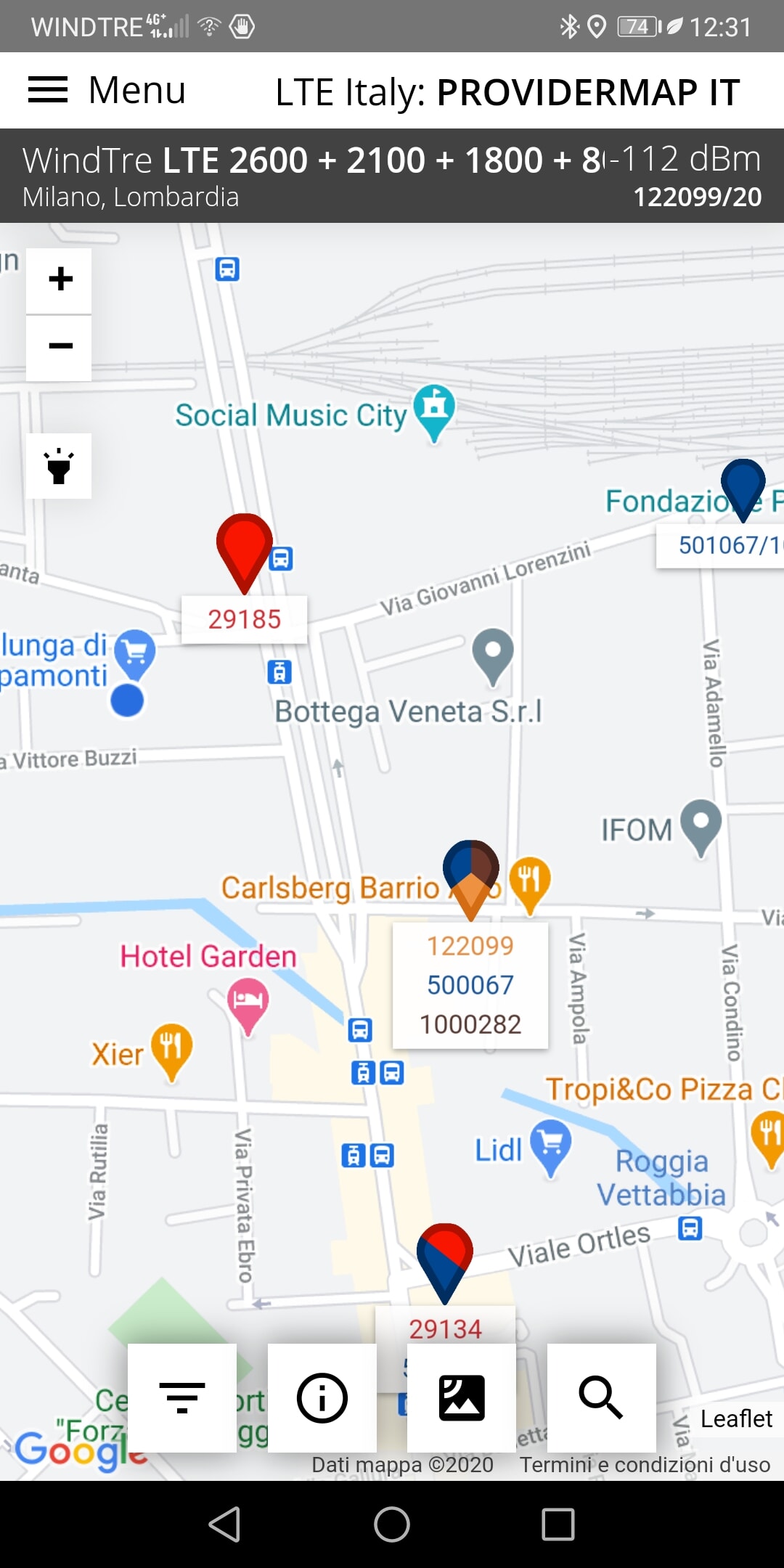Open the info button
784x1568 pixels.
tap(322, 1397)
